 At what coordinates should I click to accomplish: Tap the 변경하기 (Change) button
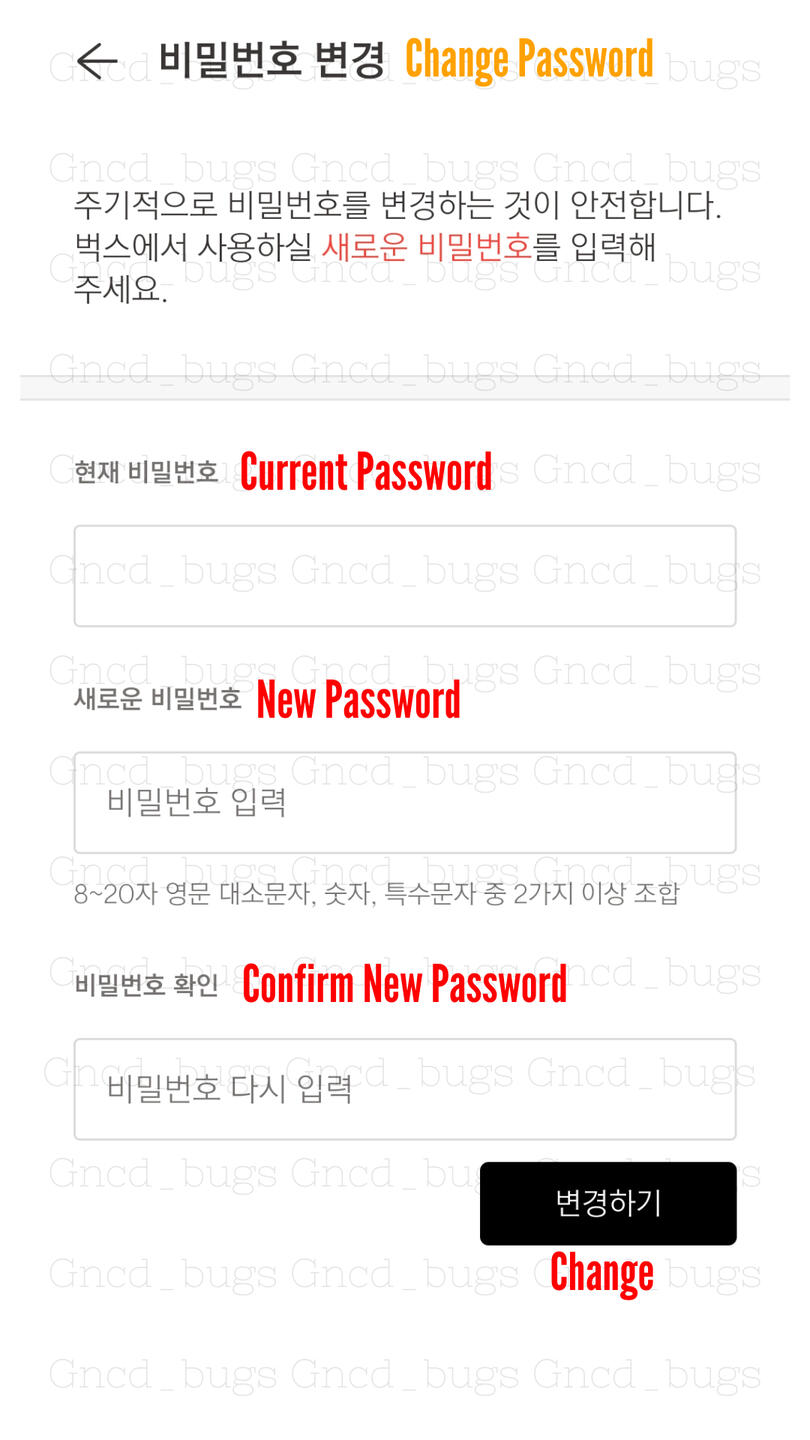tap(608, 1203)
